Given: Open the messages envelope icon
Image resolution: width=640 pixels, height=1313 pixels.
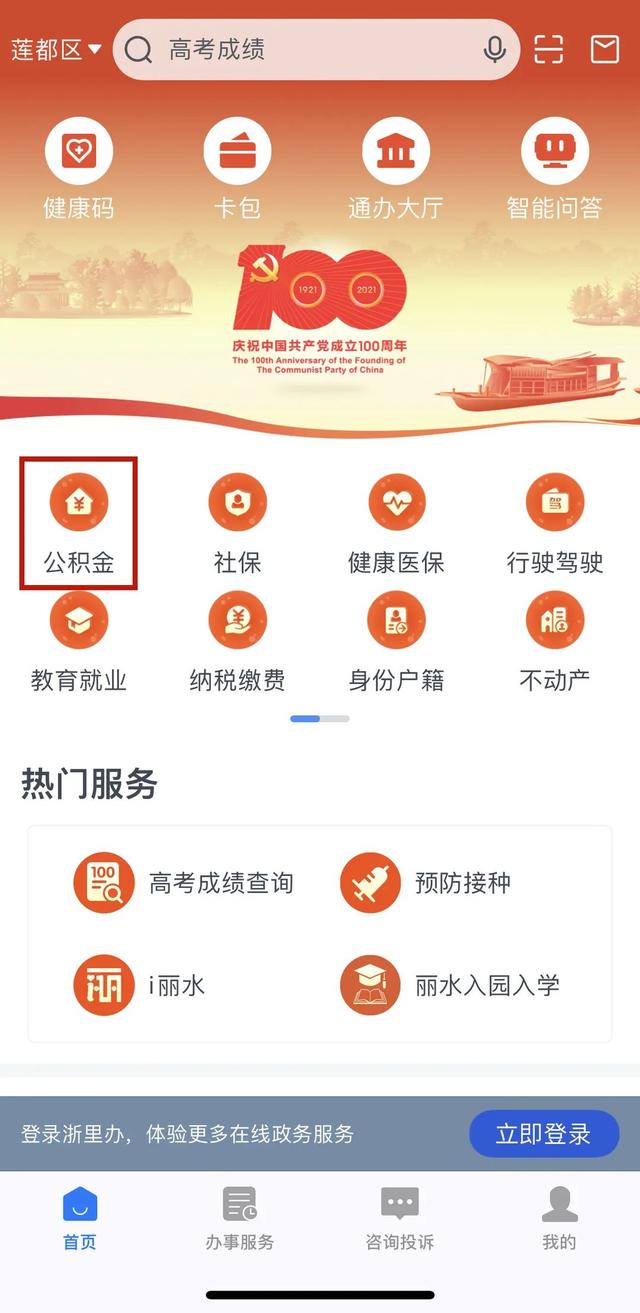Looking at the screenshot, I should [x=605, y=49].
